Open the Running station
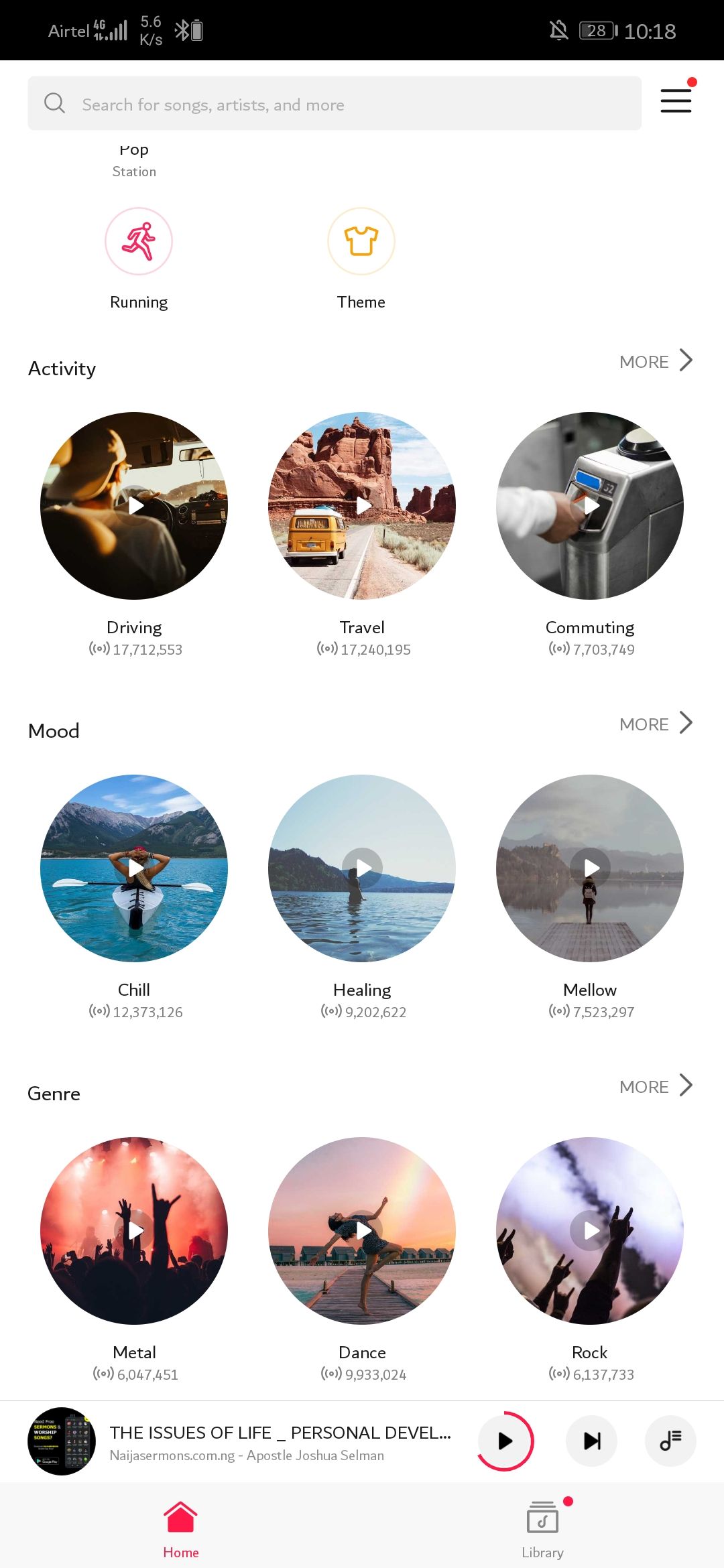The width and height of the screenshot is (724, 1568). [x=139, y=242]
